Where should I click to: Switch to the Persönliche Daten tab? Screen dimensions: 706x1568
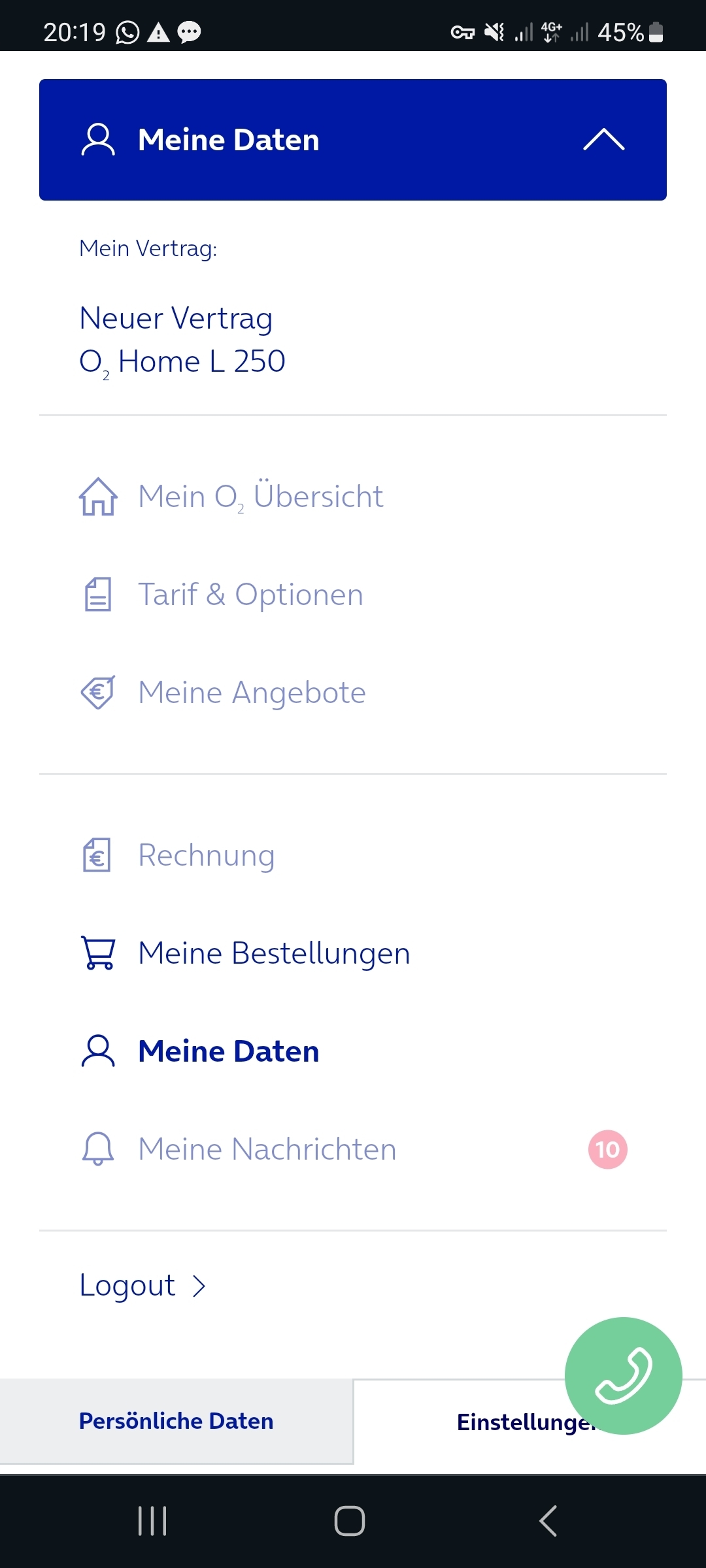(x=176, y=1421)
